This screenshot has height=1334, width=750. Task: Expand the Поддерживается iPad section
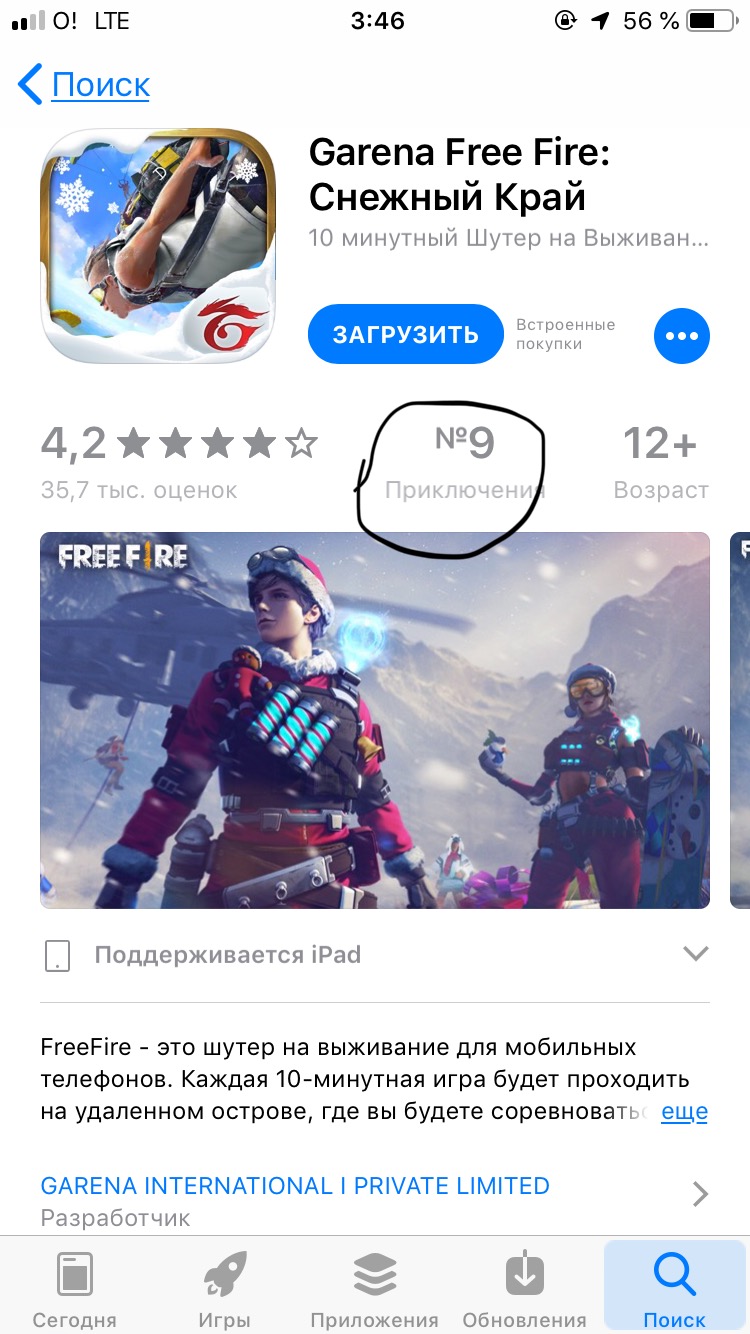coord(695,954)
